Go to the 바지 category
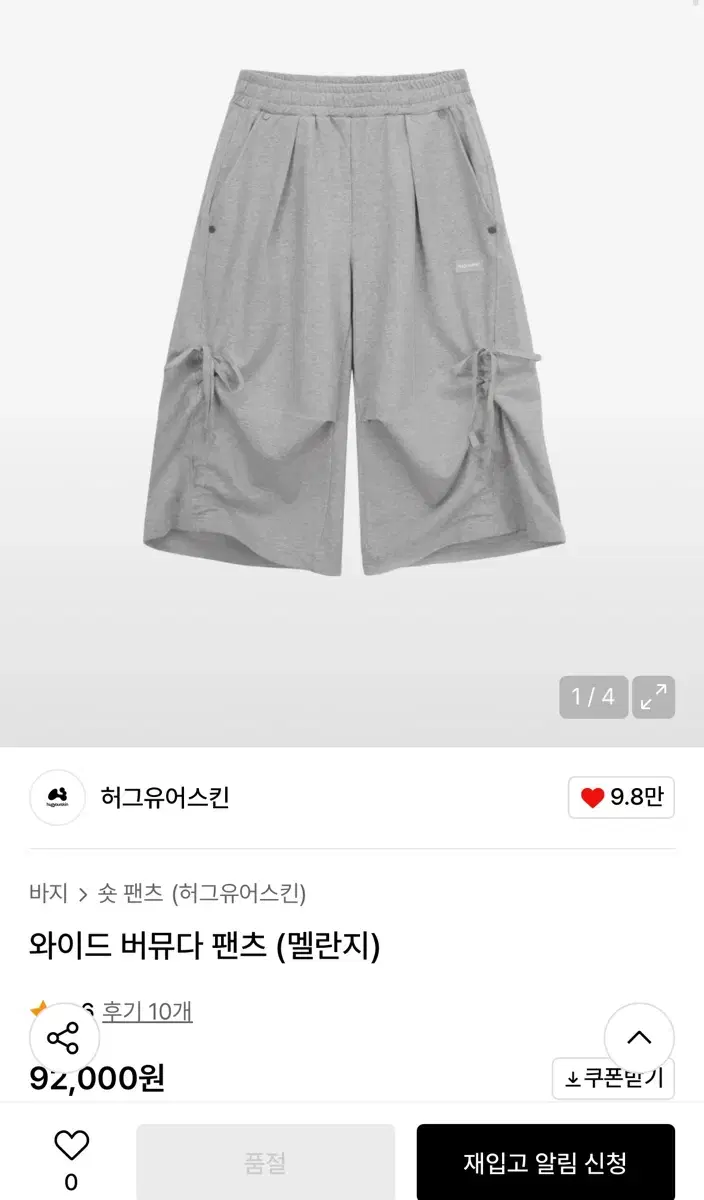Image resolution: width=704 pixels, height=1200 pixels. pos(48,893)
